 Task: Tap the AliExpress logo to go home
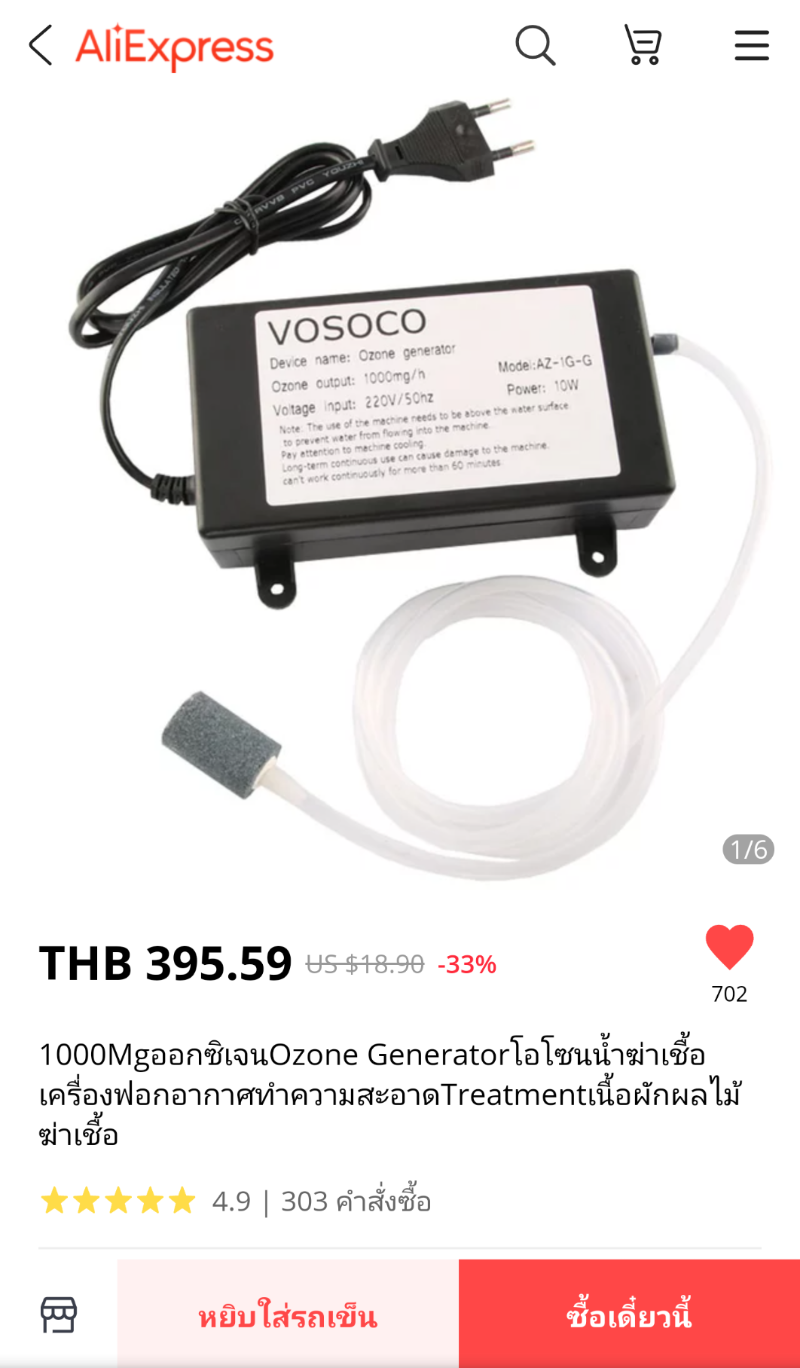coord(174,47)
